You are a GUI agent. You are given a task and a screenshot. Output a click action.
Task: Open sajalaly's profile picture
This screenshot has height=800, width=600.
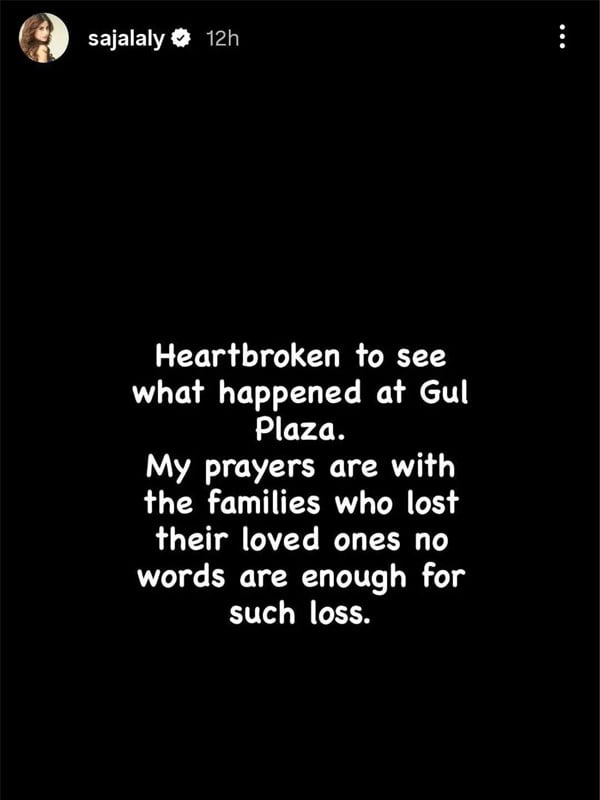point(44,38)
